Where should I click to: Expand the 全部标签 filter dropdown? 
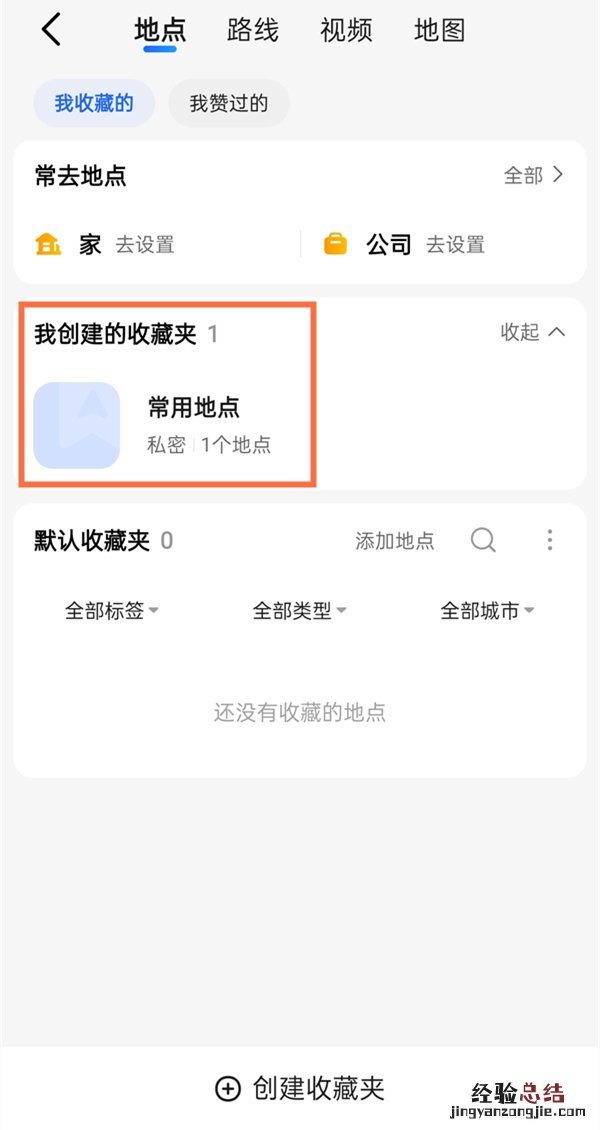click(x=112, y=611)
